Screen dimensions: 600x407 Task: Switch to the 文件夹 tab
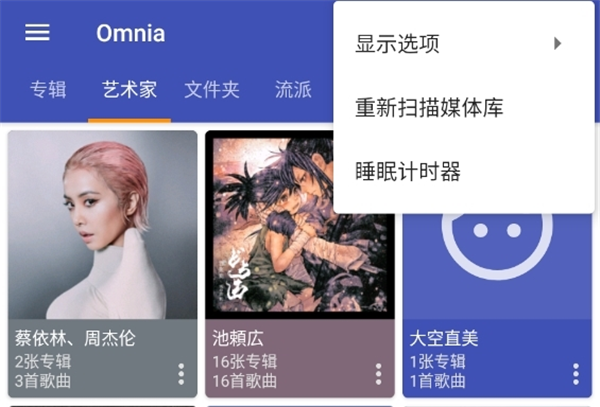coord(212,90)
